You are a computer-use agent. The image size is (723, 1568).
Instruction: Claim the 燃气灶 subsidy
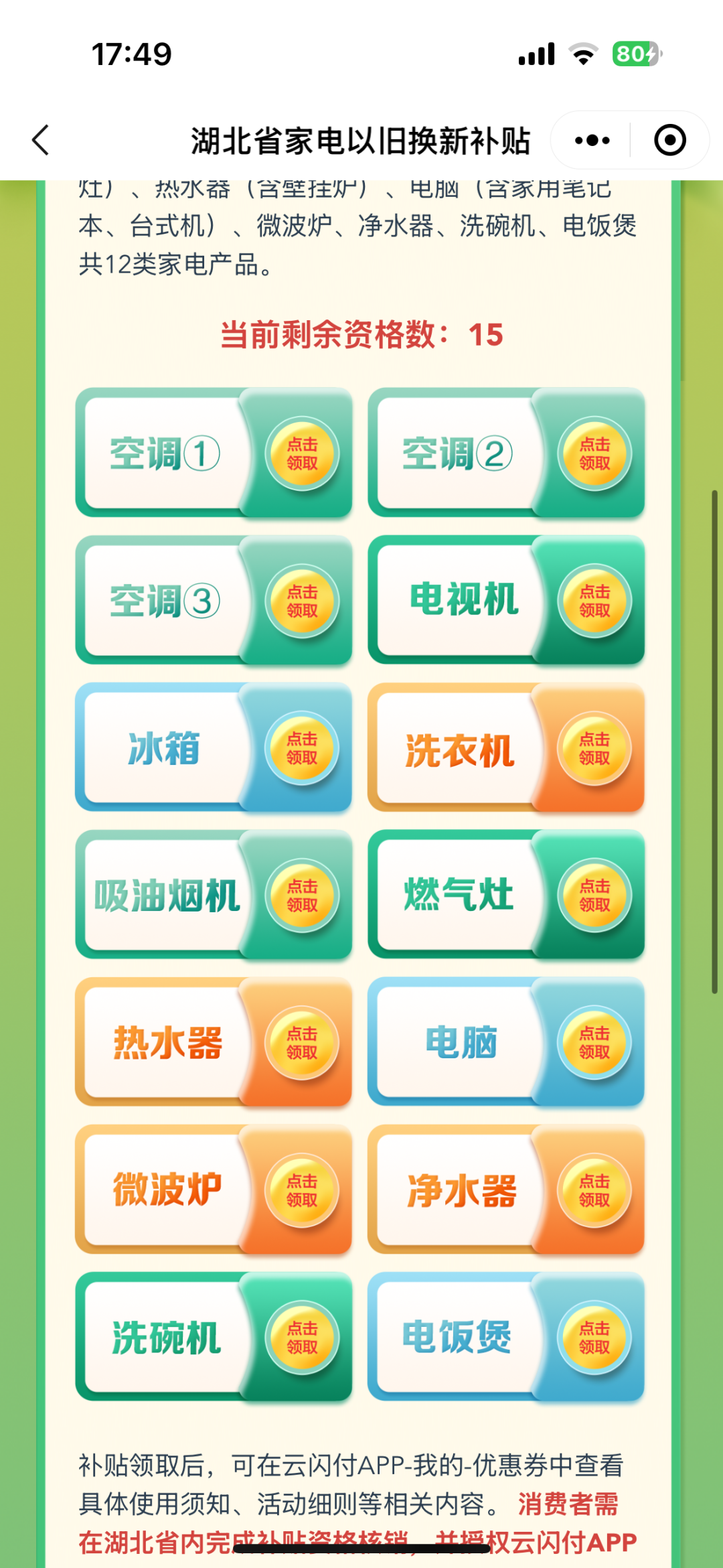(594, 896)
